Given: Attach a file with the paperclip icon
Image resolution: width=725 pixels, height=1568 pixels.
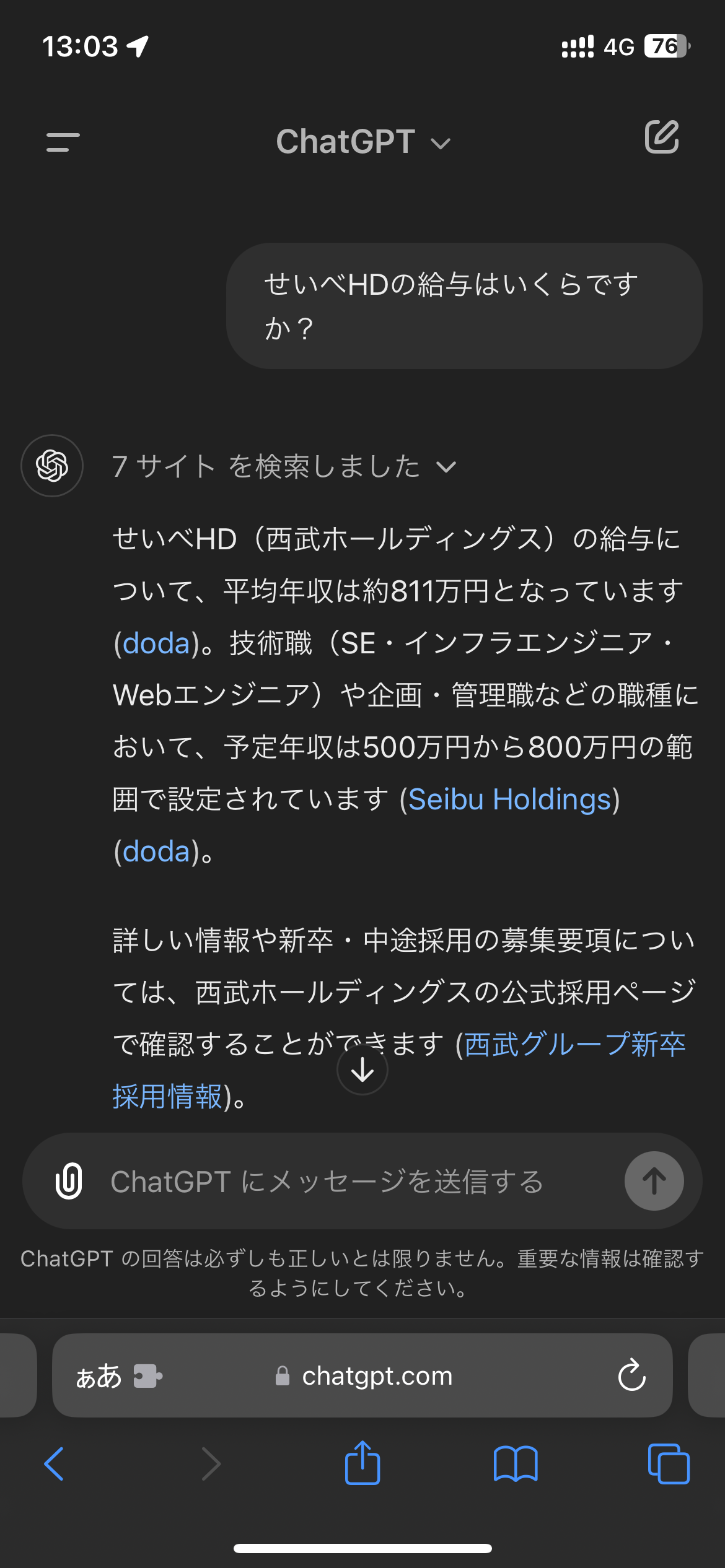Looking at the screenshot, I should tap(69, 1181).
